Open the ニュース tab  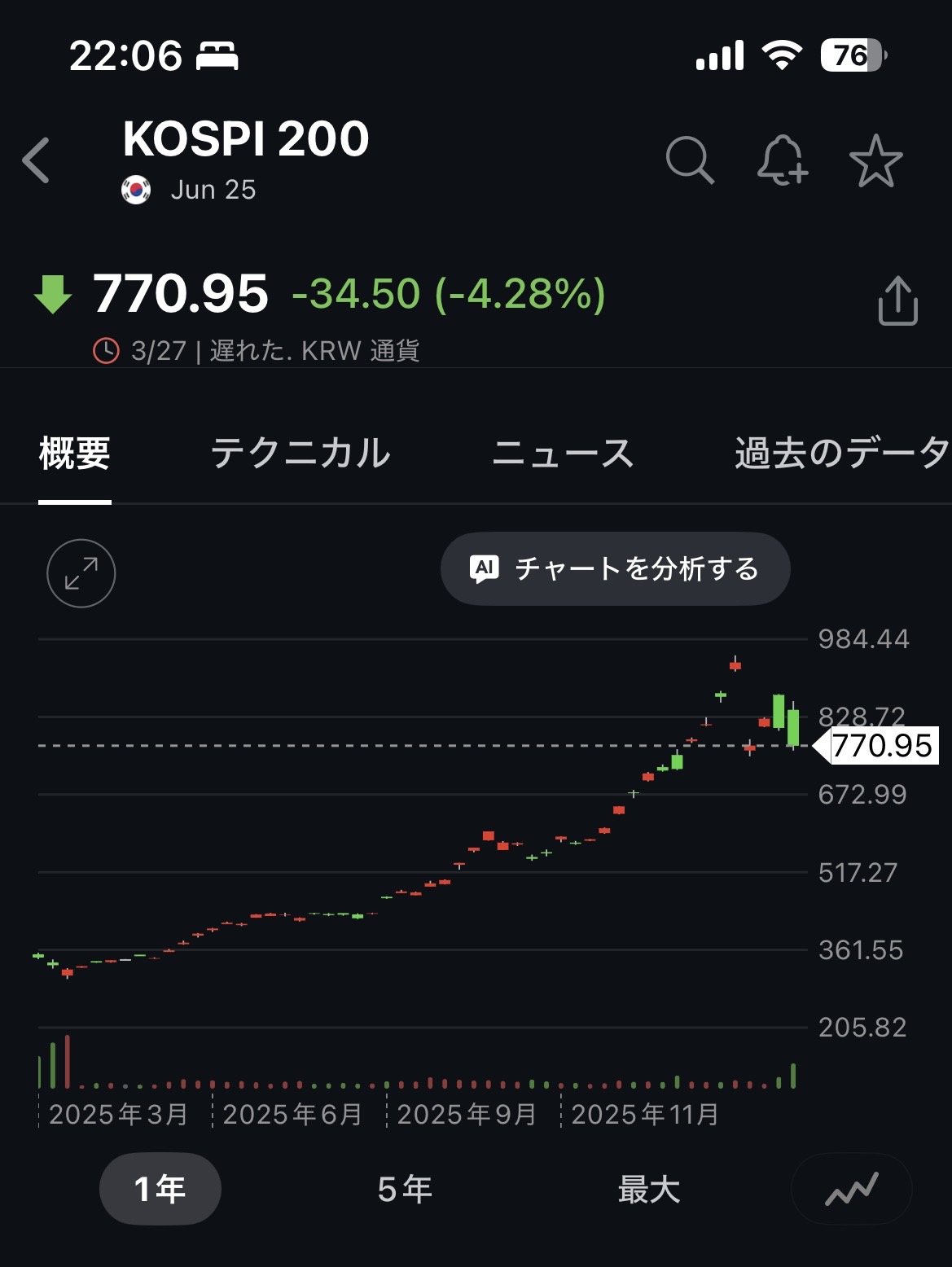coord(563,454)
